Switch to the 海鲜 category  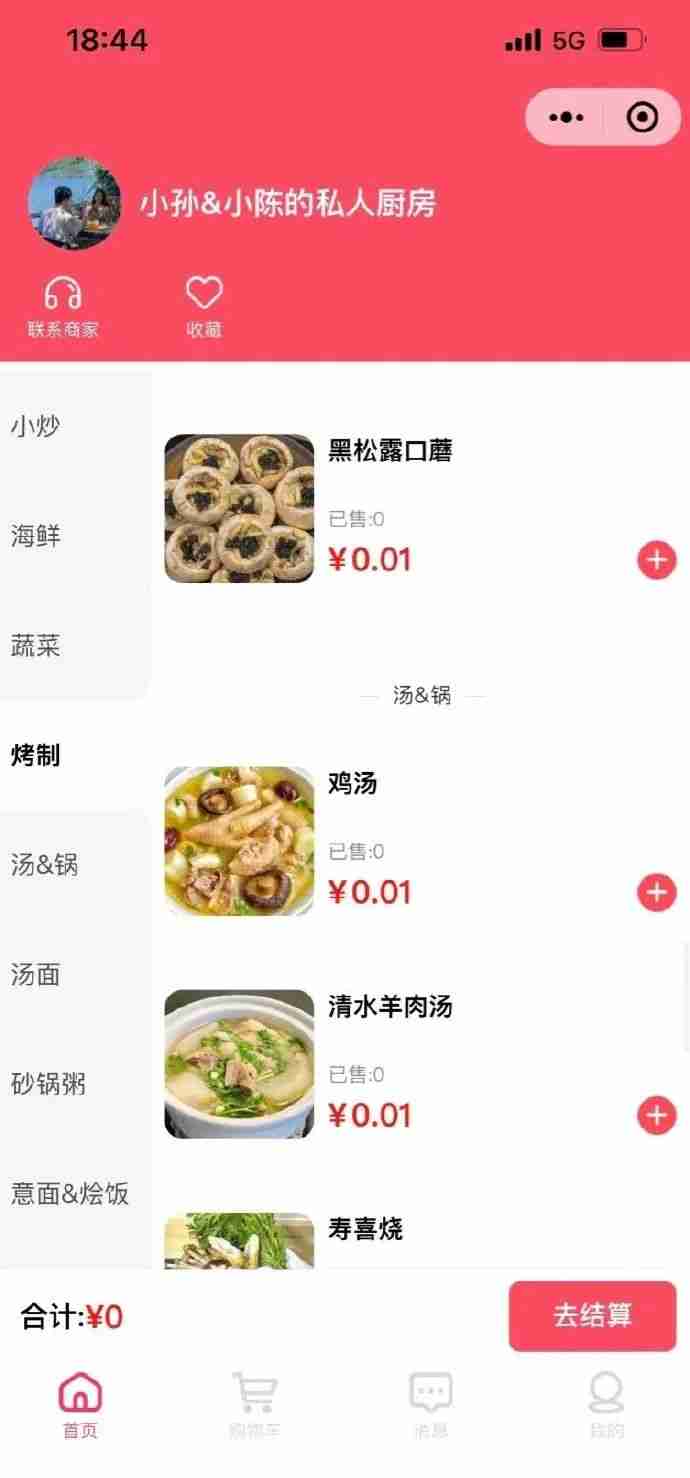coord(36,536)
